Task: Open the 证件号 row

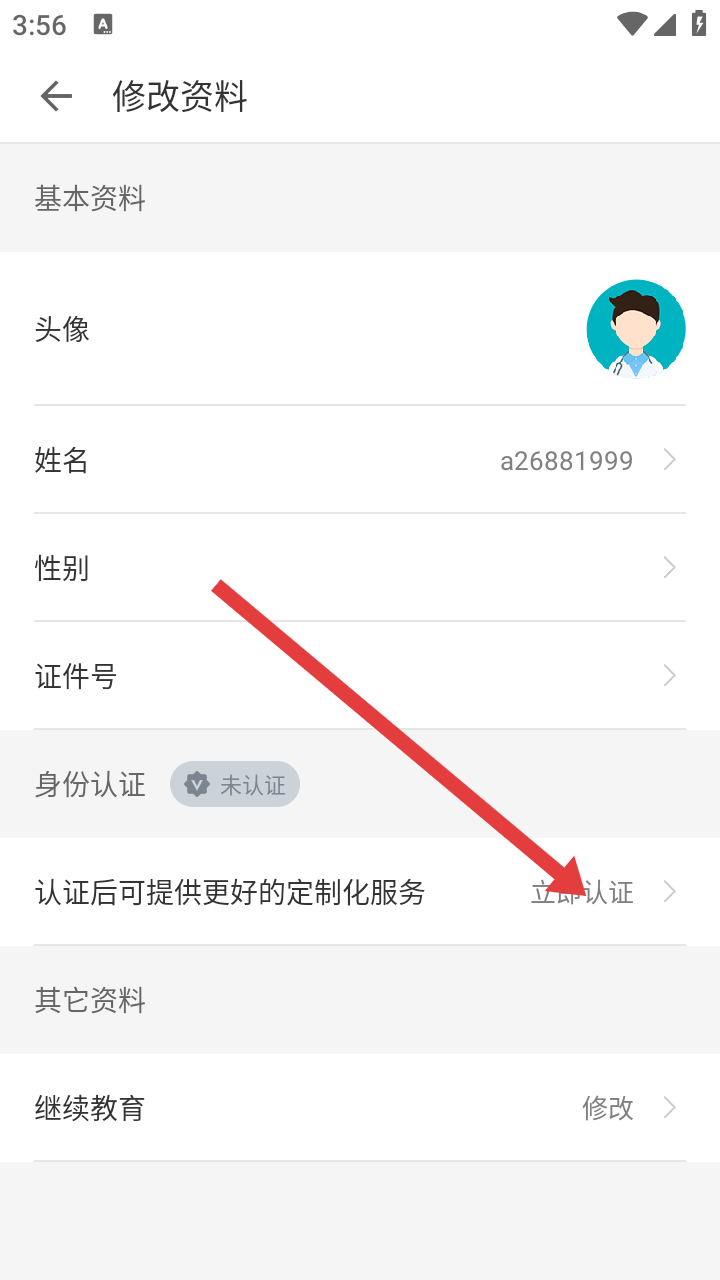Action: coord(360,676)
